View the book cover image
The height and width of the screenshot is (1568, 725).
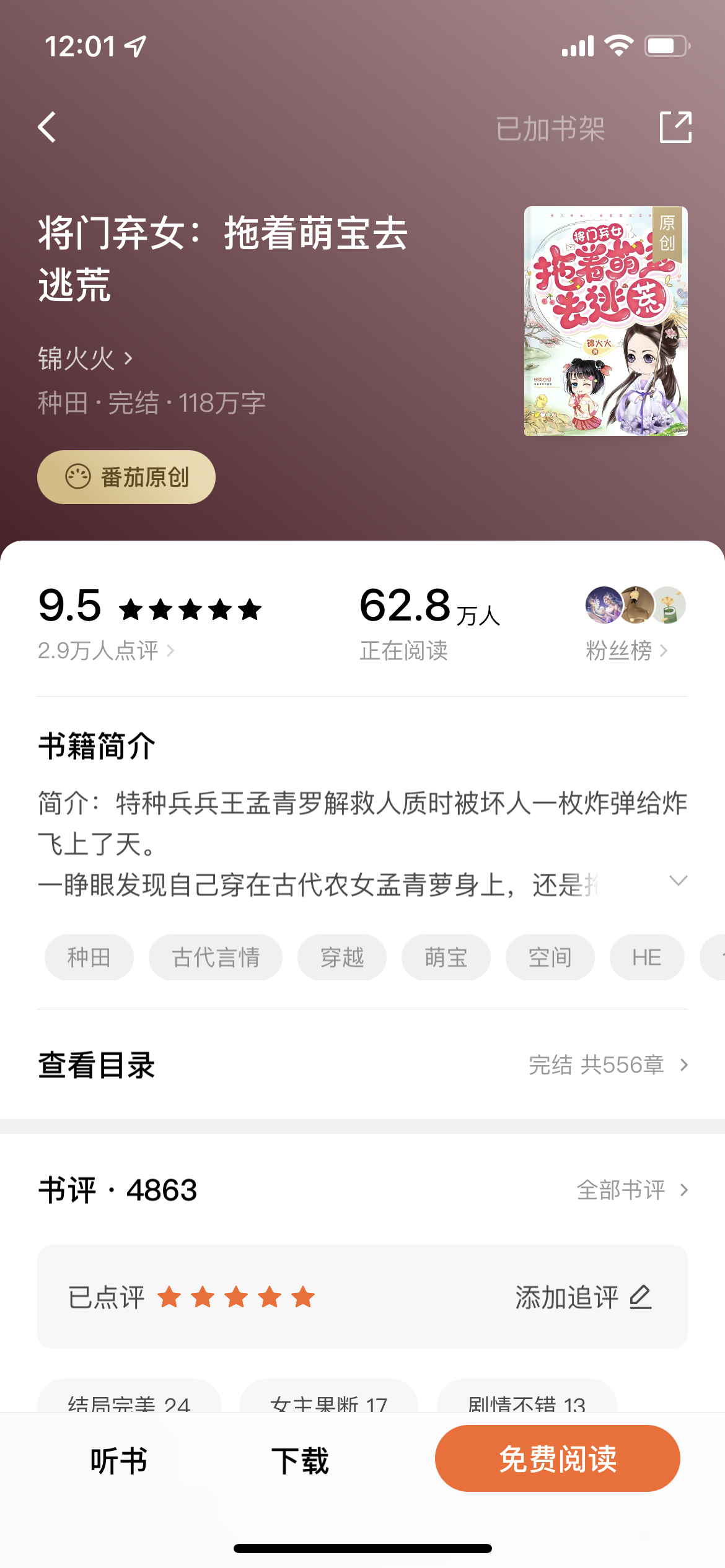click(605, 321)
